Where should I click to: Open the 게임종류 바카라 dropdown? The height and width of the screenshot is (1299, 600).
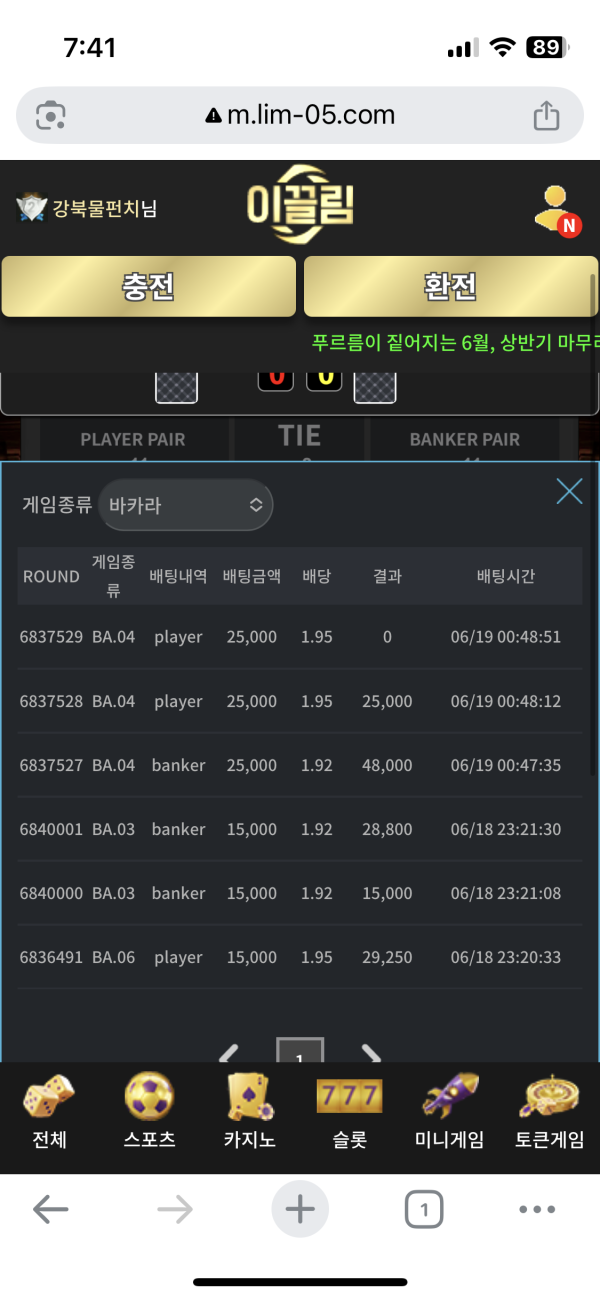point(186,505)
